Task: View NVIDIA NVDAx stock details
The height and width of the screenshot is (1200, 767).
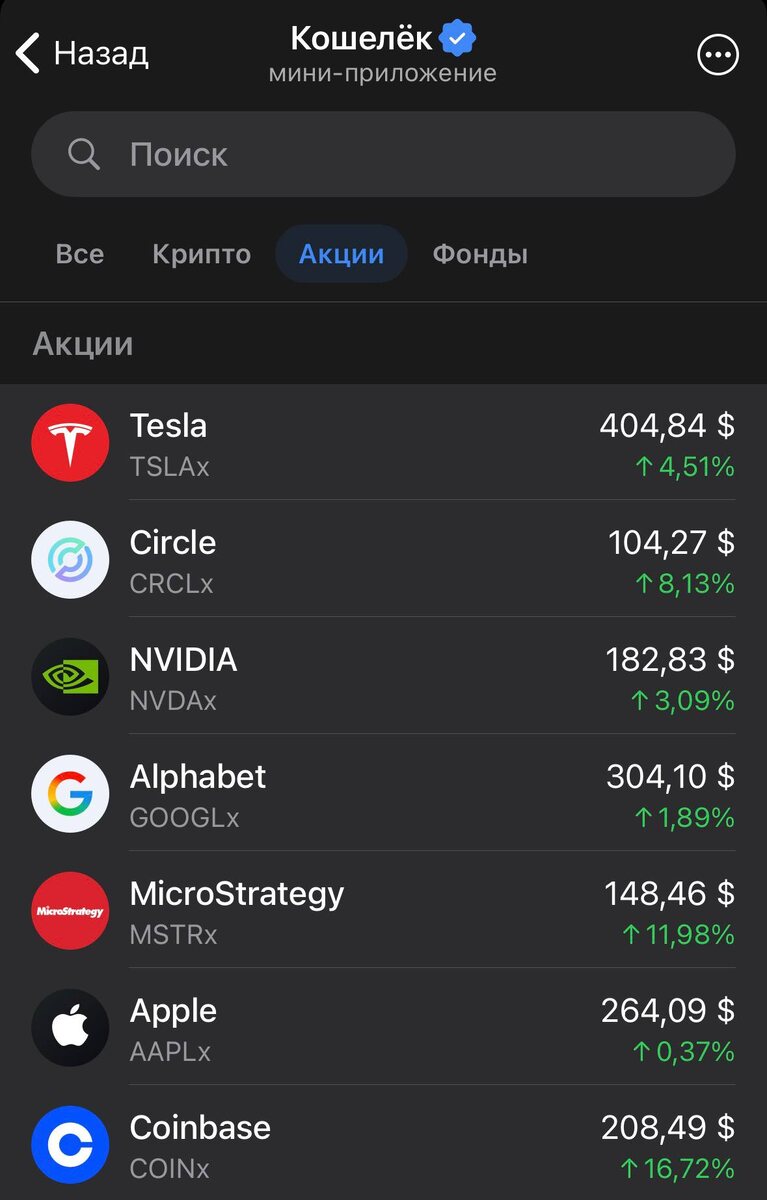Action: pos(383,676)
